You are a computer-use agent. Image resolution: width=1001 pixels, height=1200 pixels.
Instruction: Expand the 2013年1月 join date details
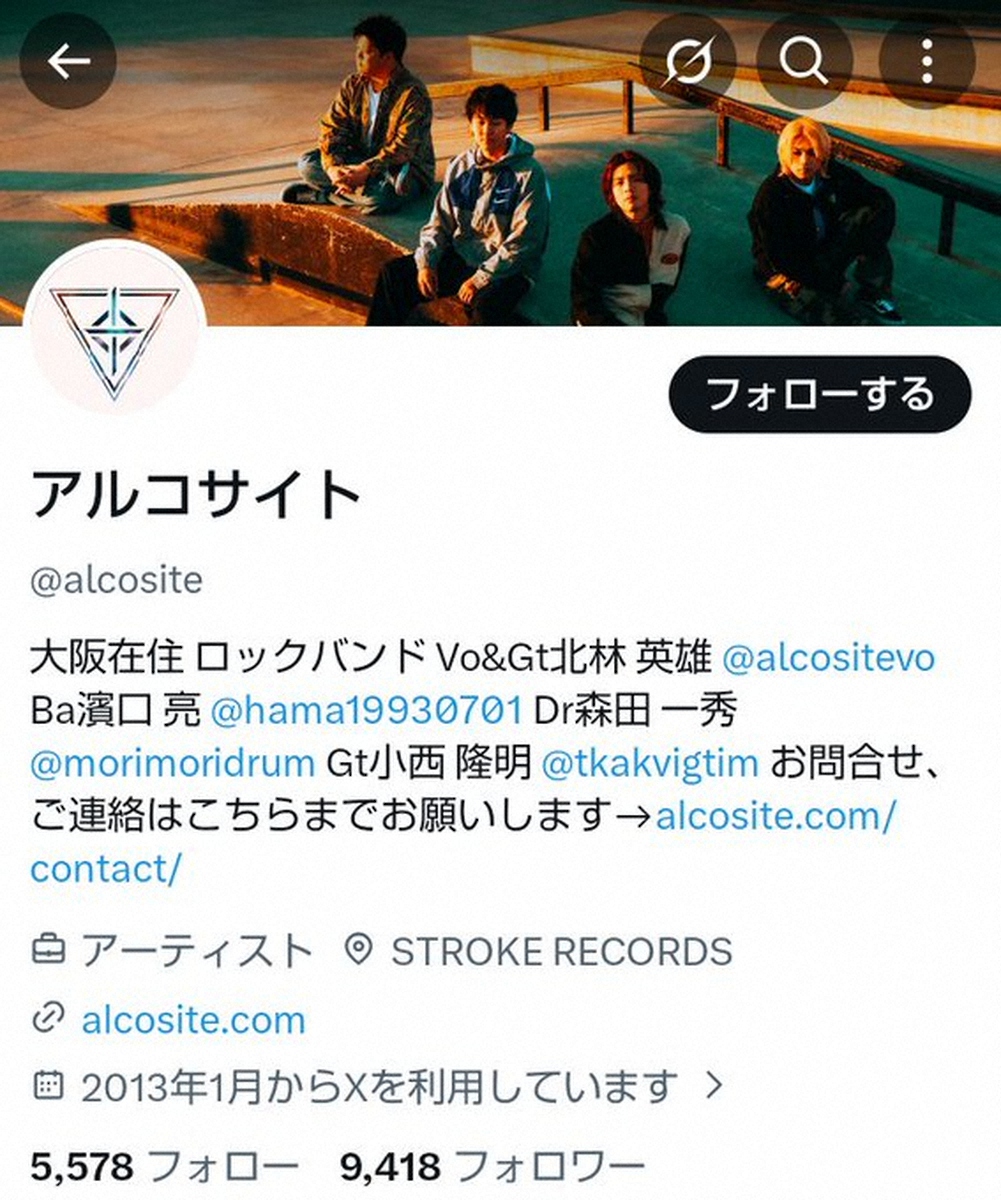click(x=380, y=1085)
